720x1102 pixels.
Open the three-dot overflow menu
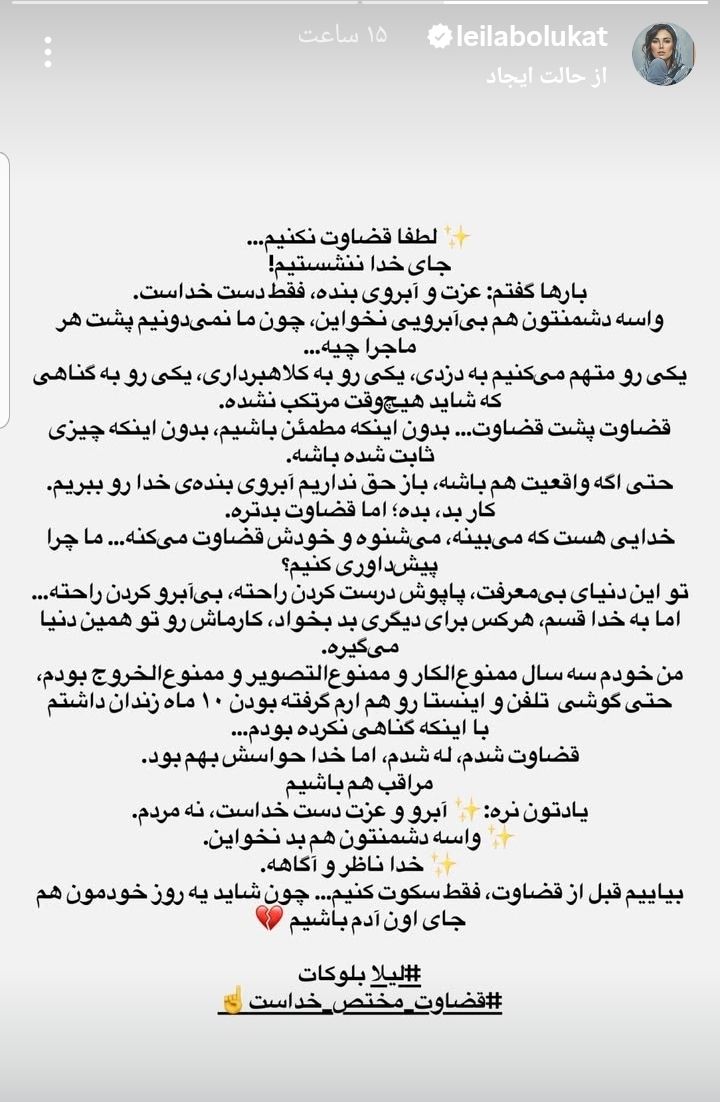click(x=47, y=52)
